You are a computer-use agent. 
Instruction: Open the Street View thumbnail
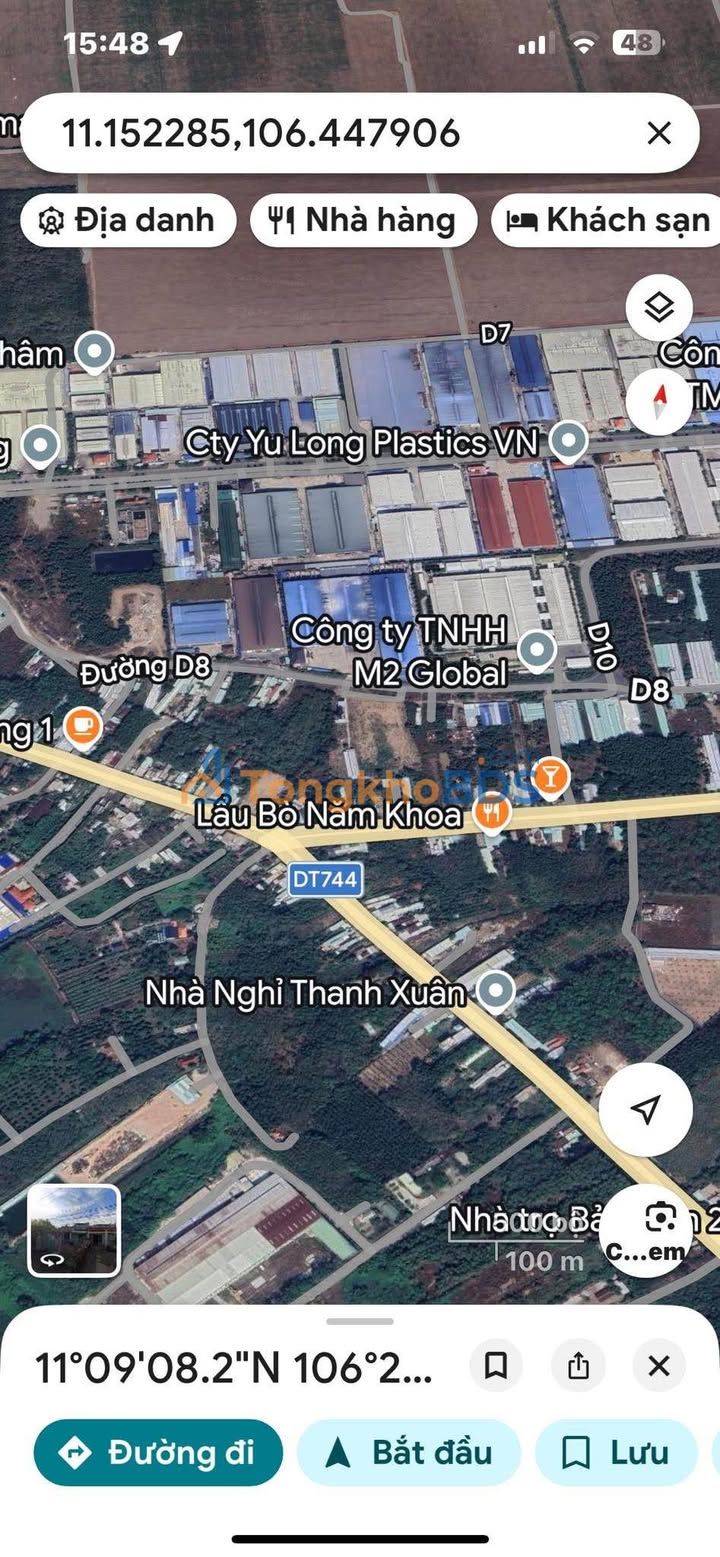click(x=74, y=1230)
